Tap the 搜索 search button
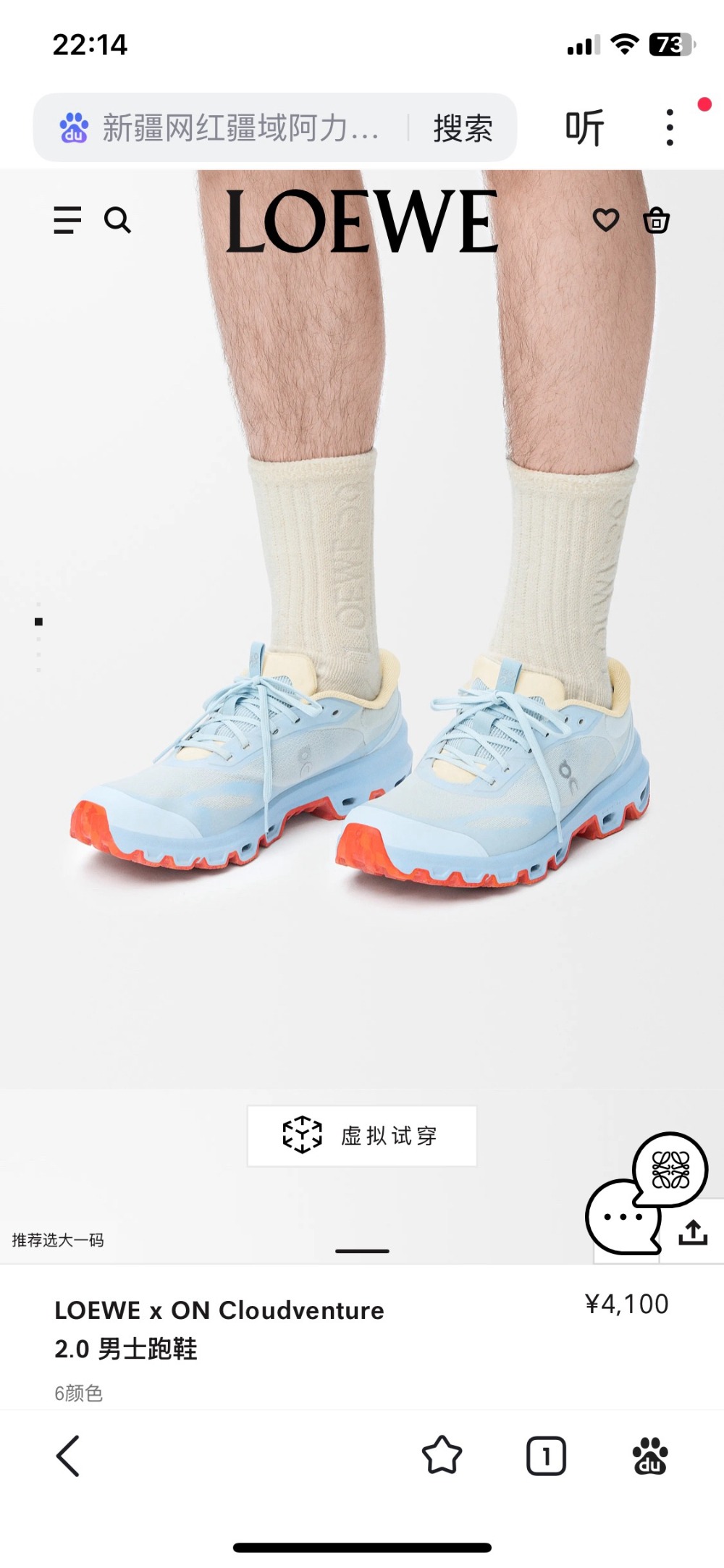 tap(463, 128)
